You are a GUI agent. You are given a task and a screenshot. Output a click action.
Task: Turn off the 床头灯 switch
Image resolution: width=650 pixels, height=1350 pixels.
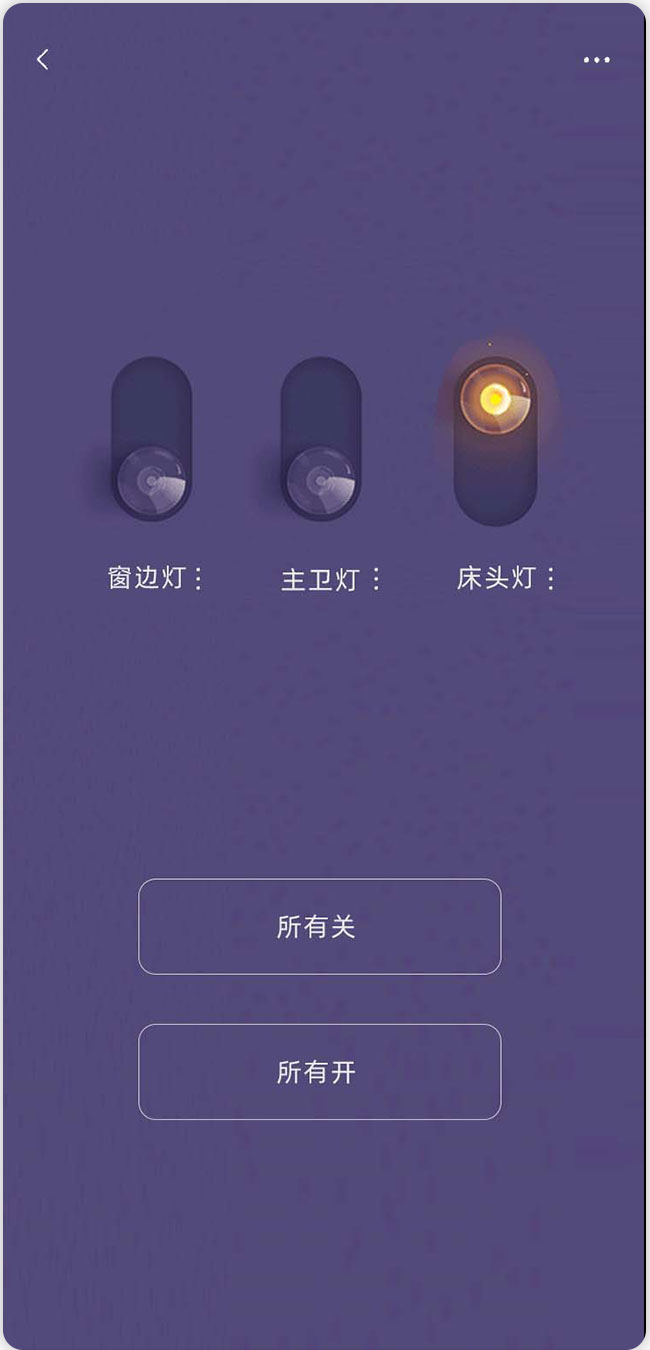coord(495,439)
